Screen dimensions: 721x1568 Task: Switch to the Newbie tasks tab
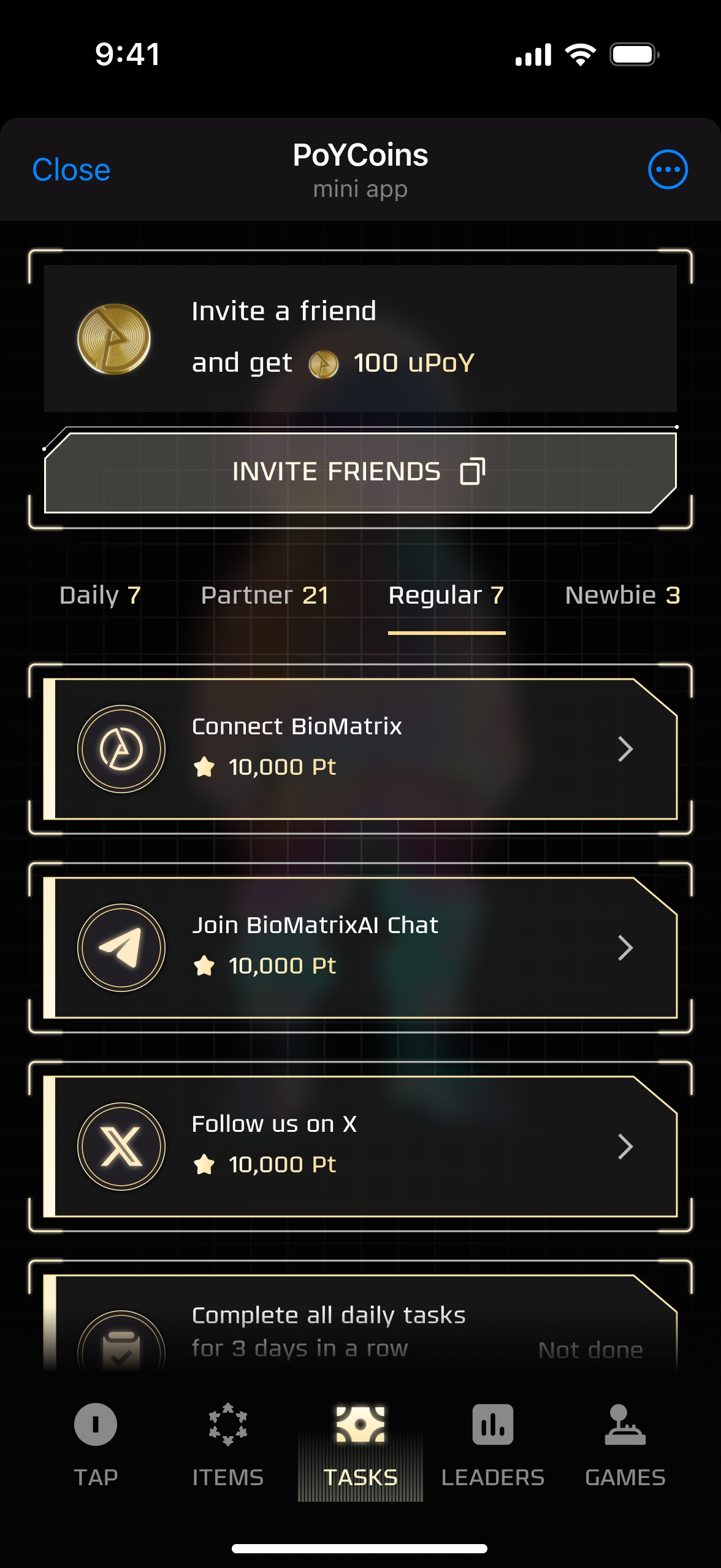(622, 595)
